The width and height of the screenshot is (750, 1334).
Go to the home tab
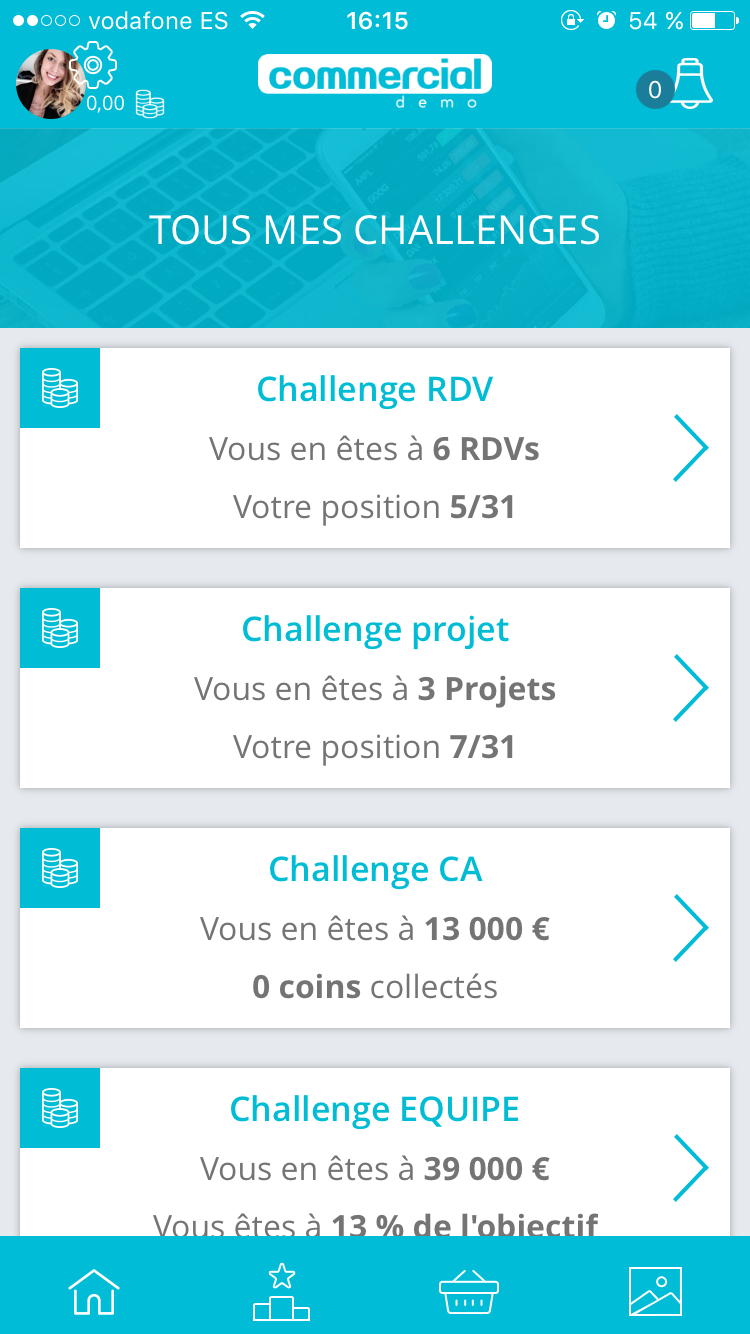point(94,1290)
